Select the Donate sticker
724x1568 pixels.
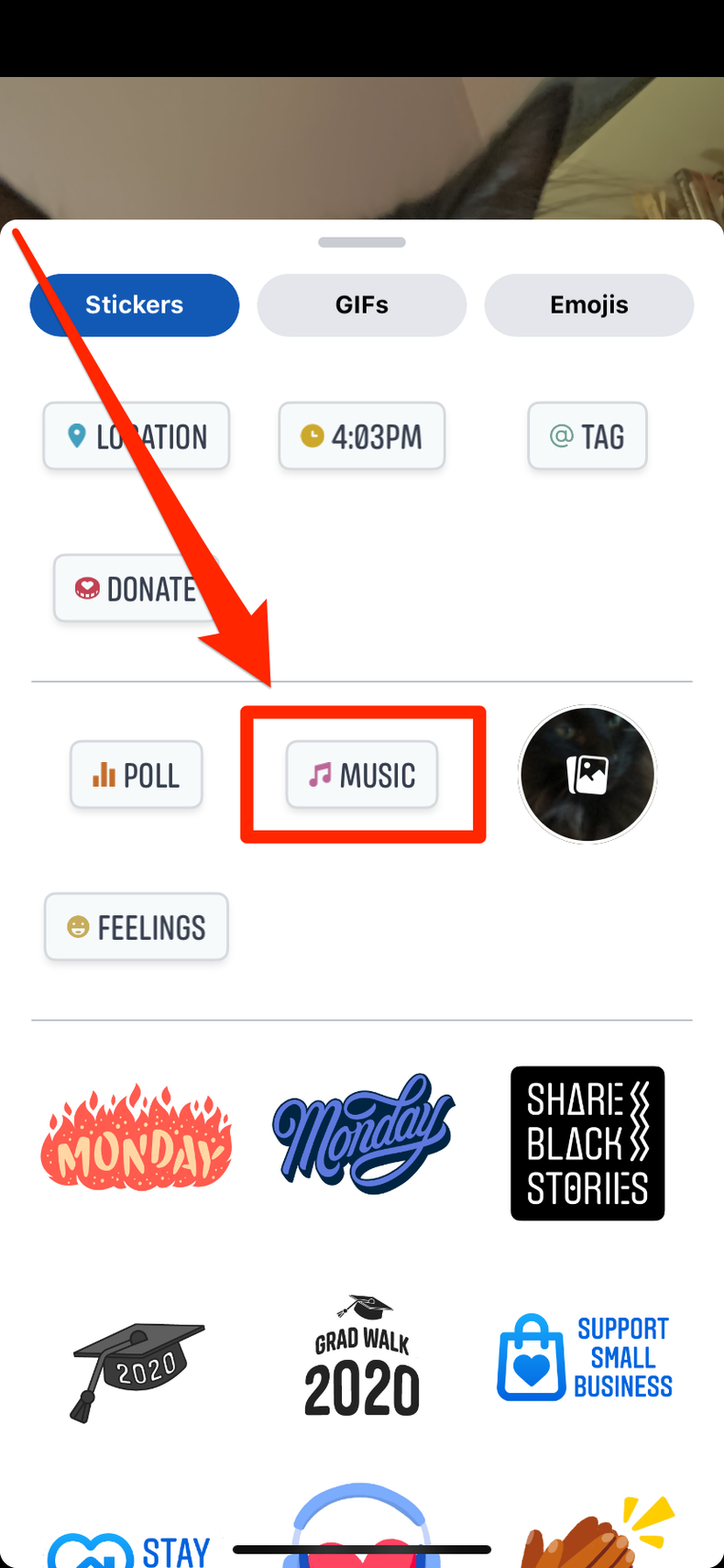tap(136, 588)
